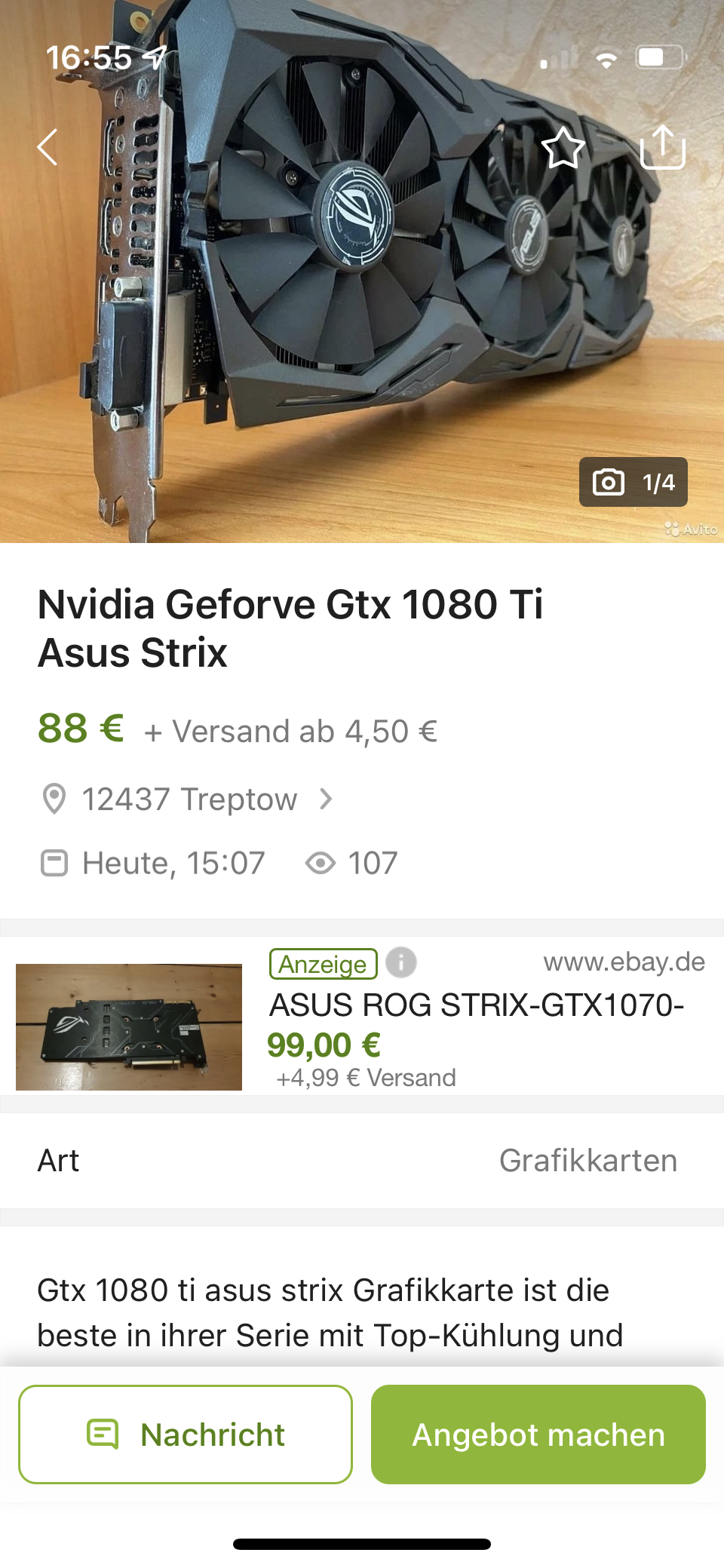Tap Angebot machen button
The width and height of the screenshot is (724, 1568).
(538, 1435)
